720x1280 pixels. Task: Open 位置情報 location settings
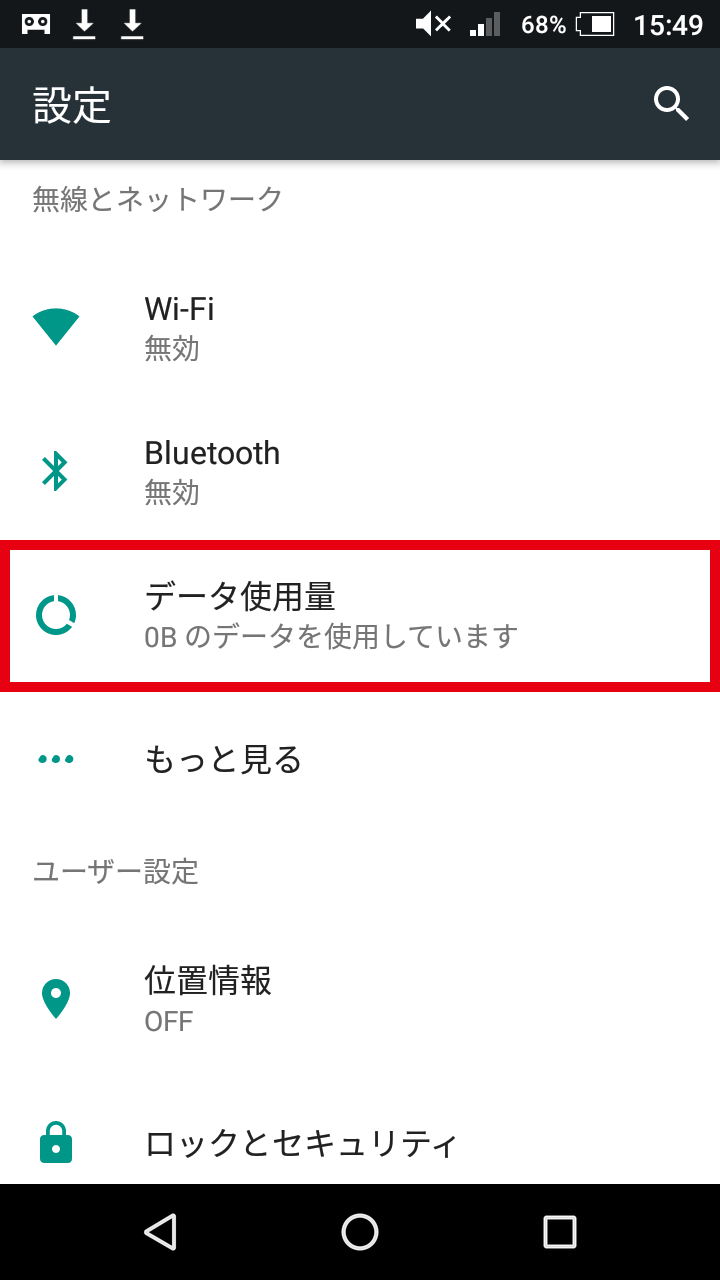360,998
